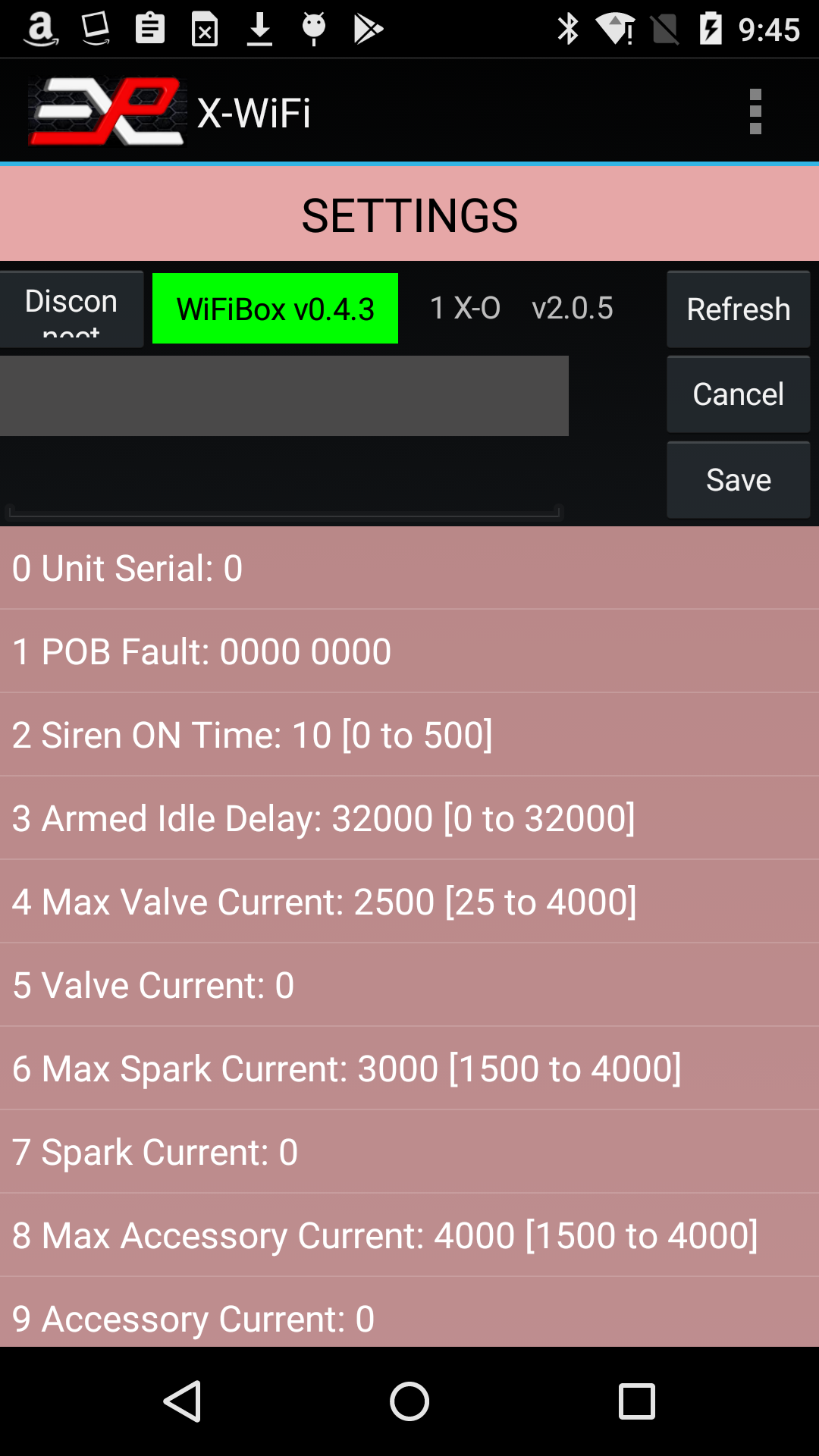Select Armed Idle Delay row

click(x=409, y=818)
